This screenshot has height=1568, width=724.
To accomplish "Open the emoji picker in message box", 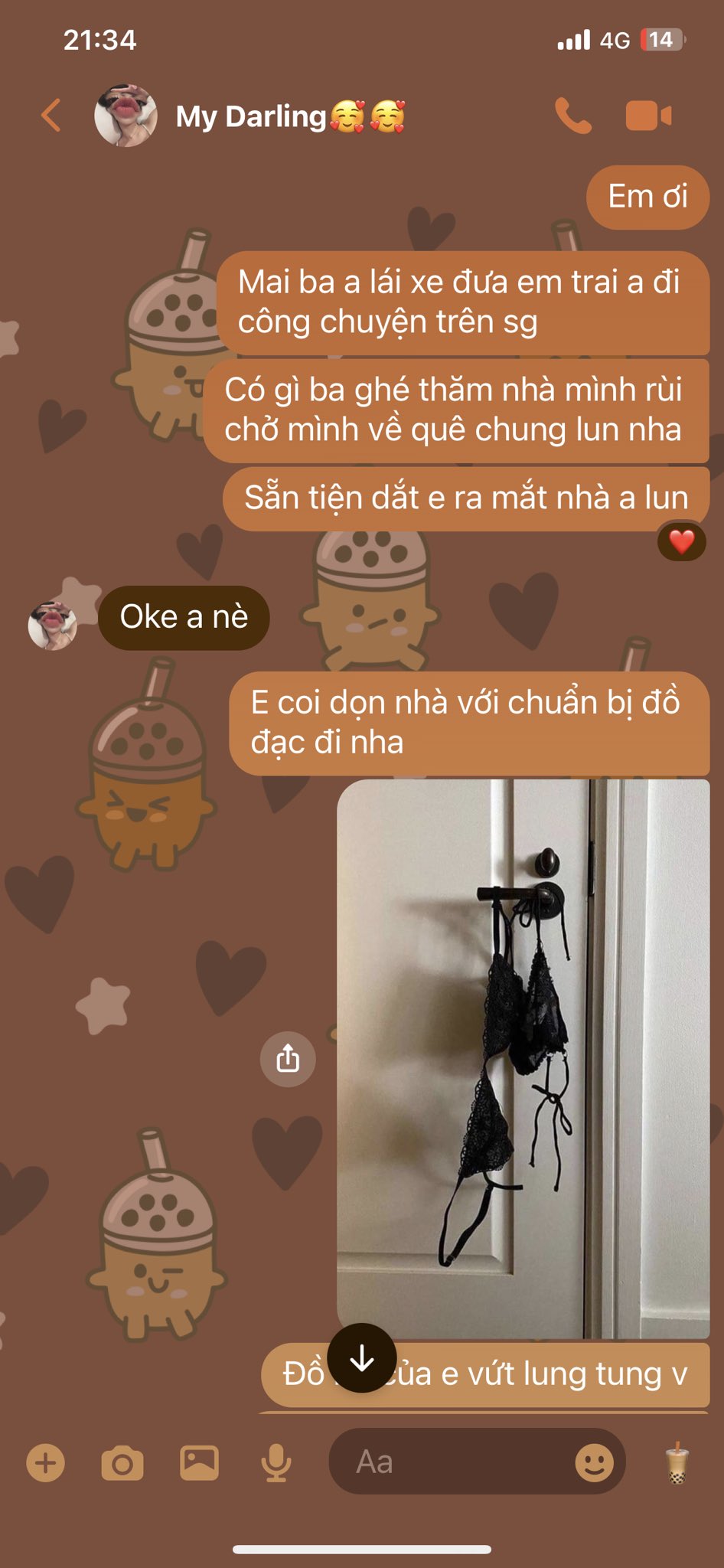I will point(594,1463).
